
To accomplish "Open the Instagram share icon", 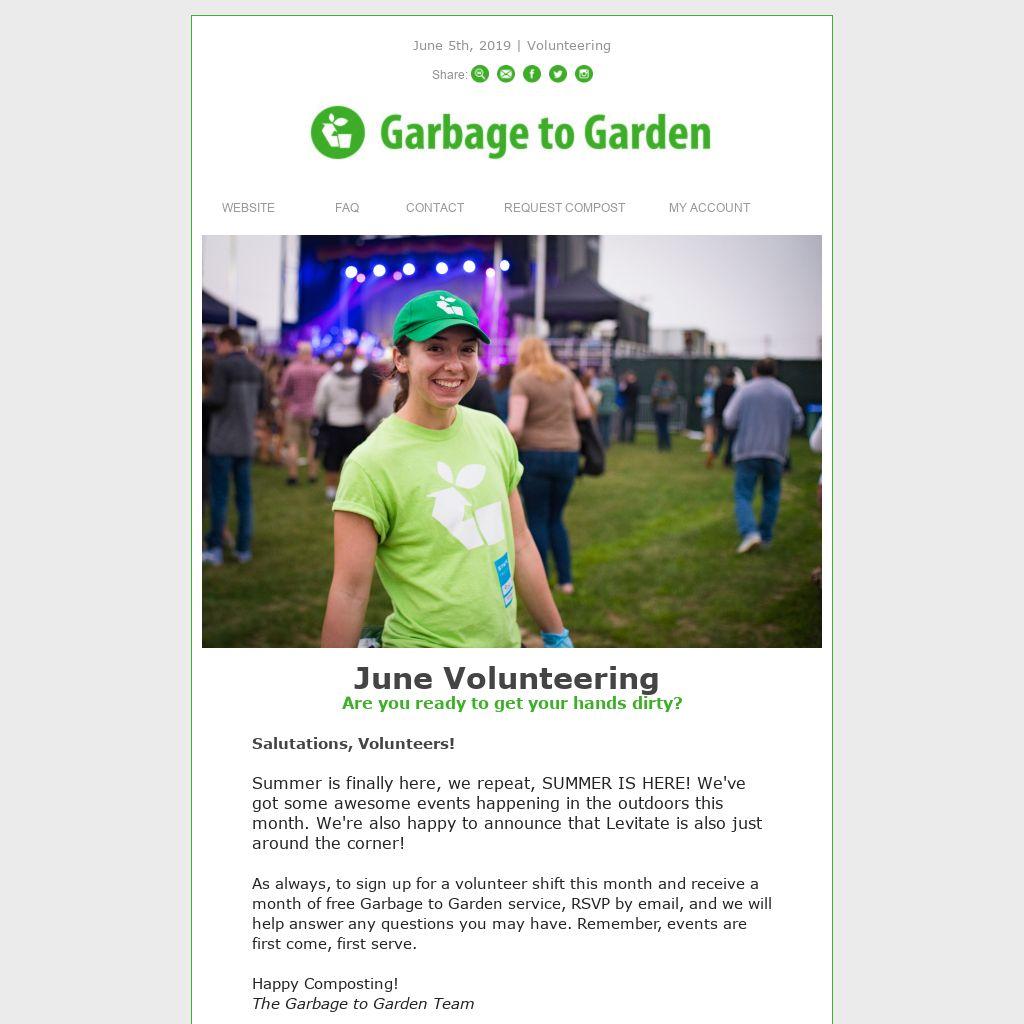I will tap(584, 74).
